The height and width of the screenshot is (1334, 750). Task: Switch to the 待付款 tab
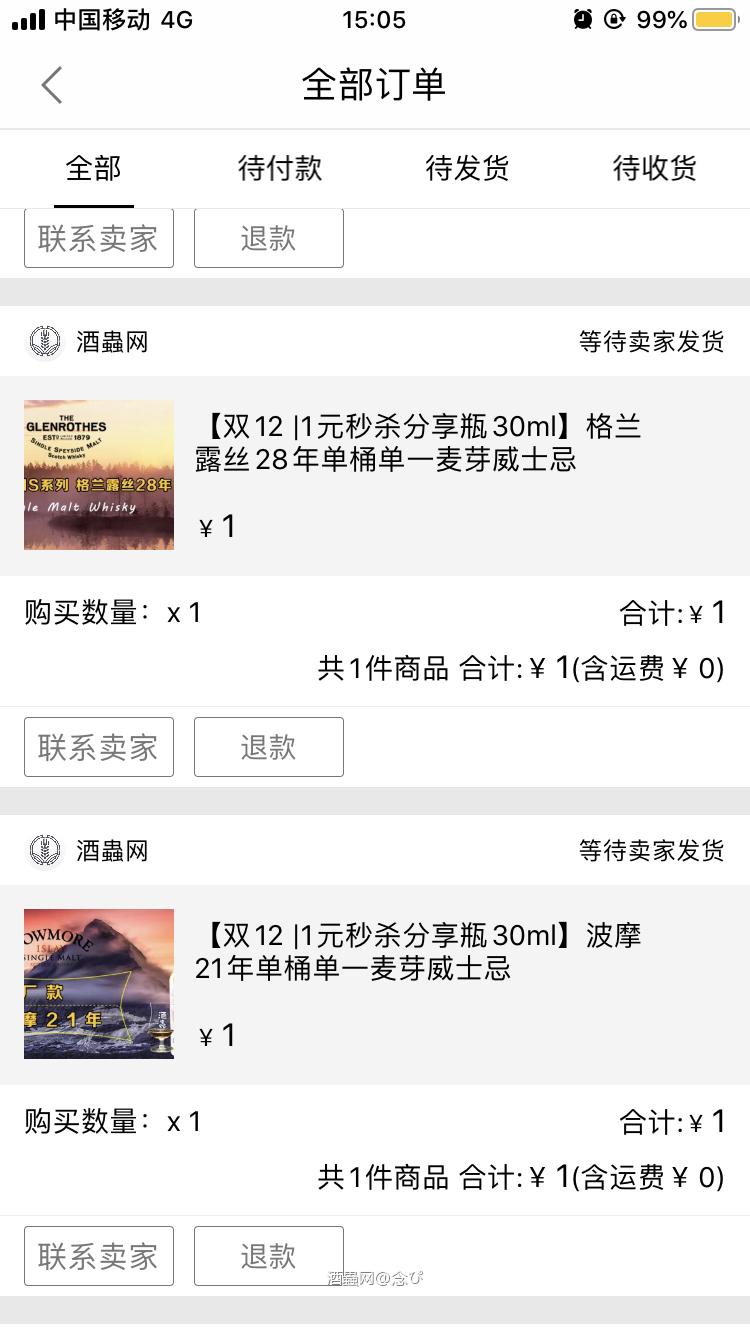tap(280, 169)
